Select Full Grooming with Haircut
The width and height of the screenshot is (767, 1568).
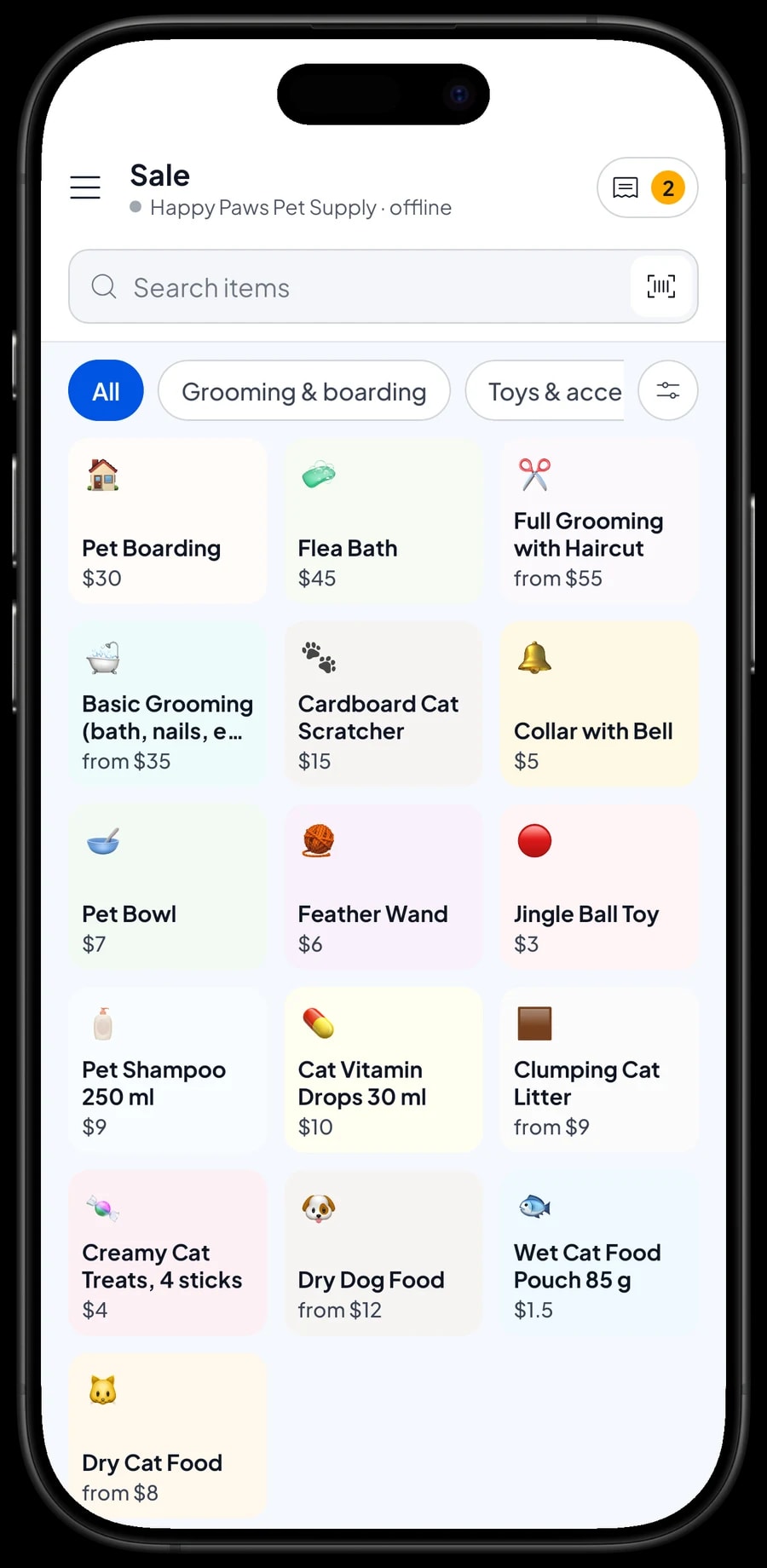(599, 521)
